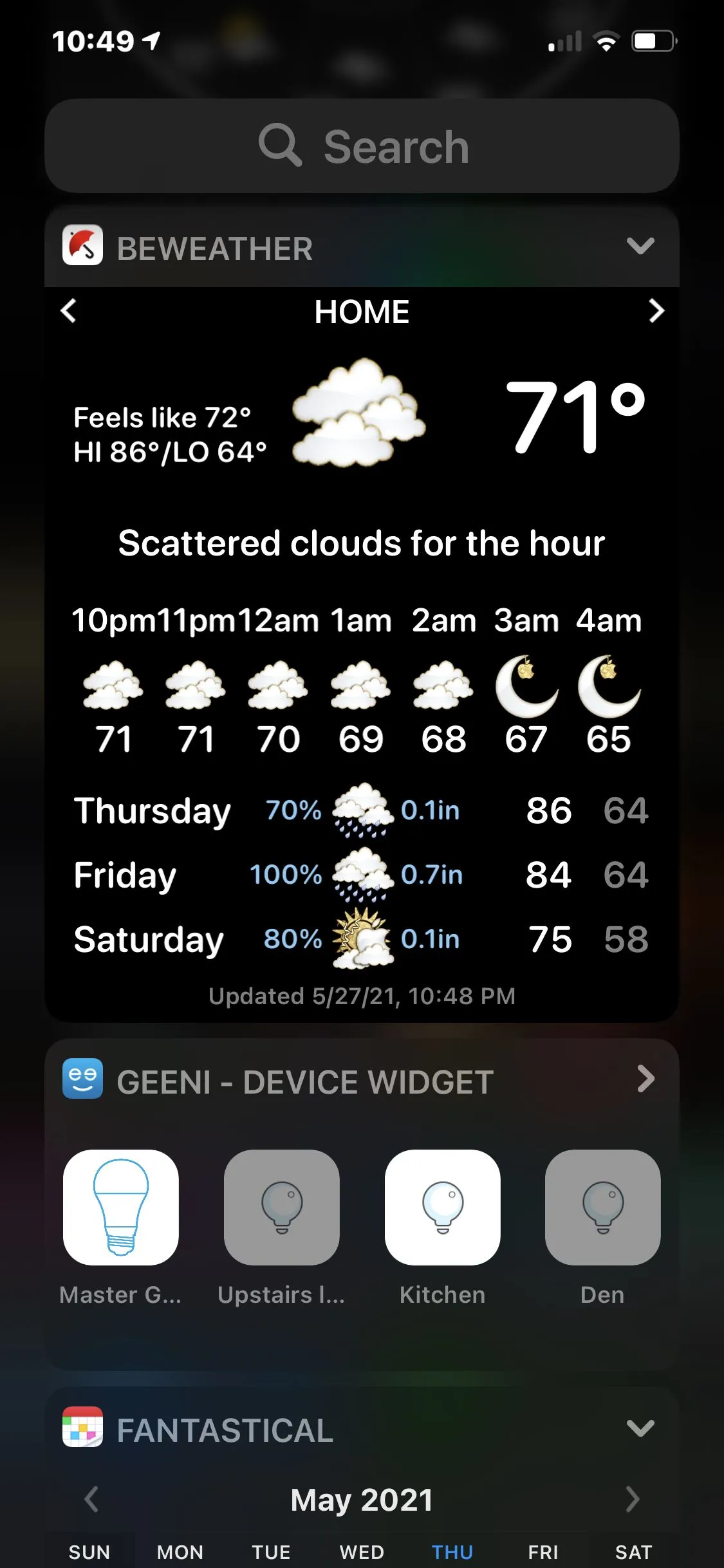This screenshot has height=1568, width=724.
Task: Go to previous month before May 2021
Action: click(91, 1499)
